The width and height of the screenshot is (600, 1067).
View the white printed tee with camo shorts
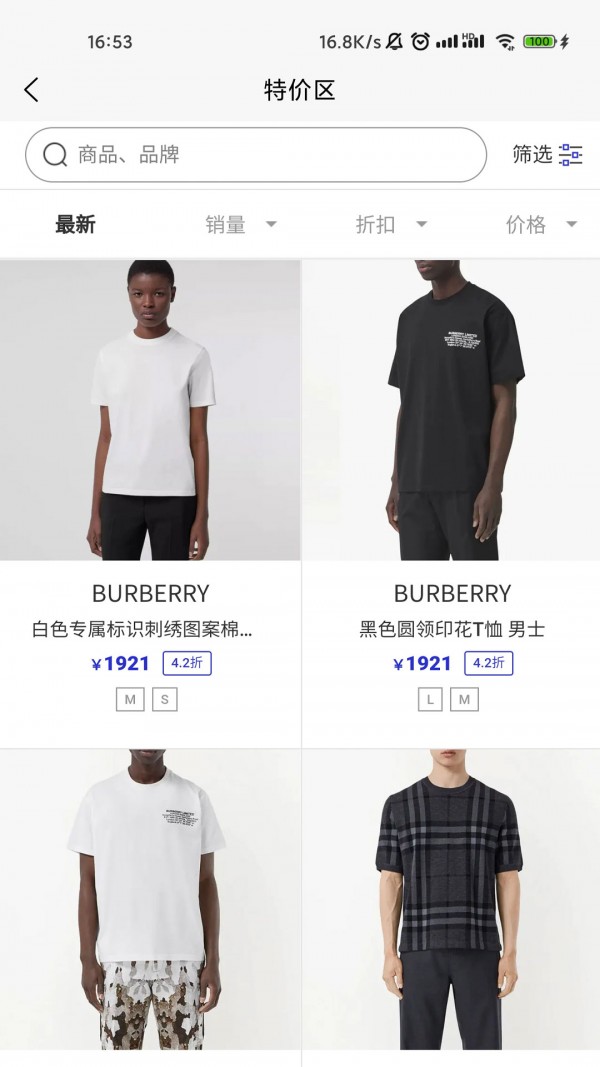(150, 900)
